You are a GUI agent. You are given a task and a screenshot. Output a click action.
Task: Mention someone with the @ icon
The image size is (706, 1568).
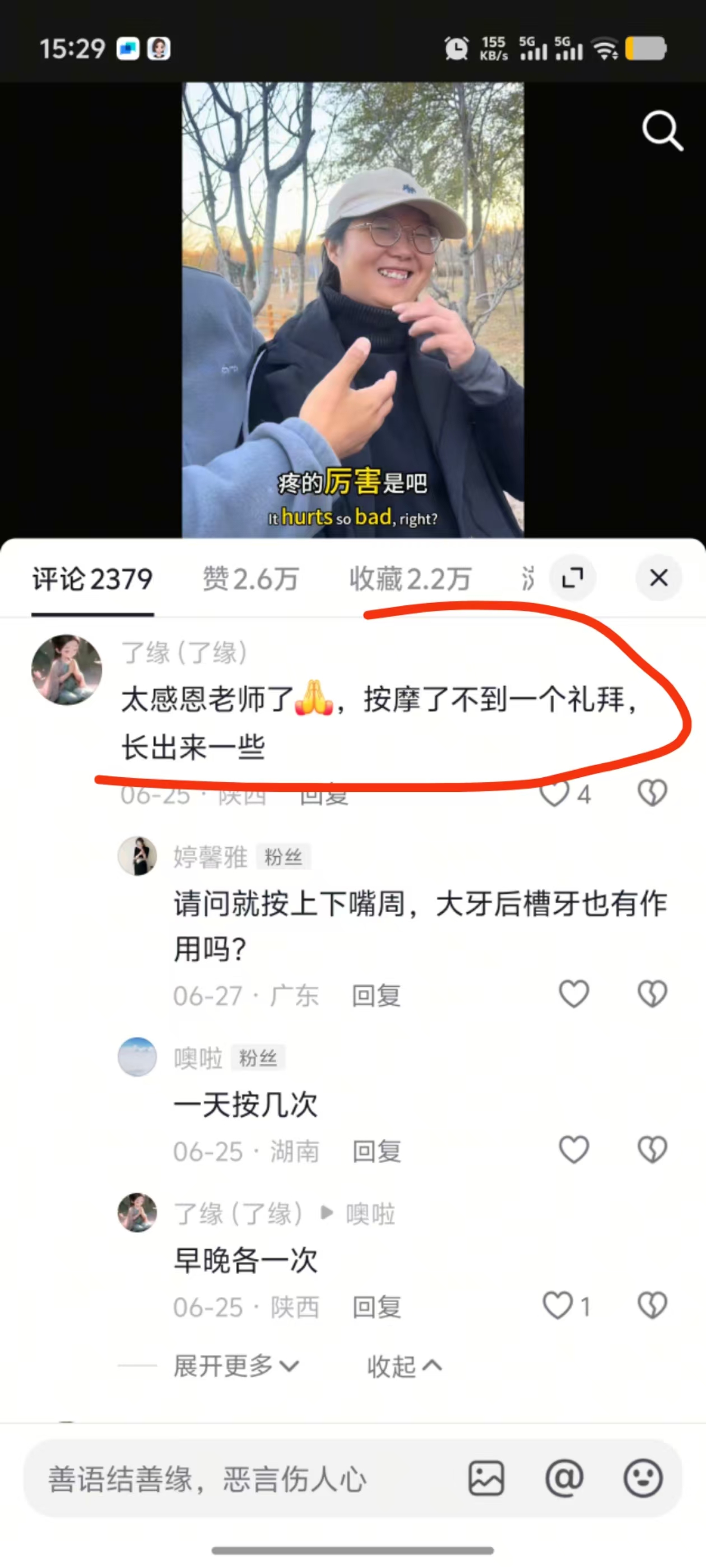pos(564,1478)
